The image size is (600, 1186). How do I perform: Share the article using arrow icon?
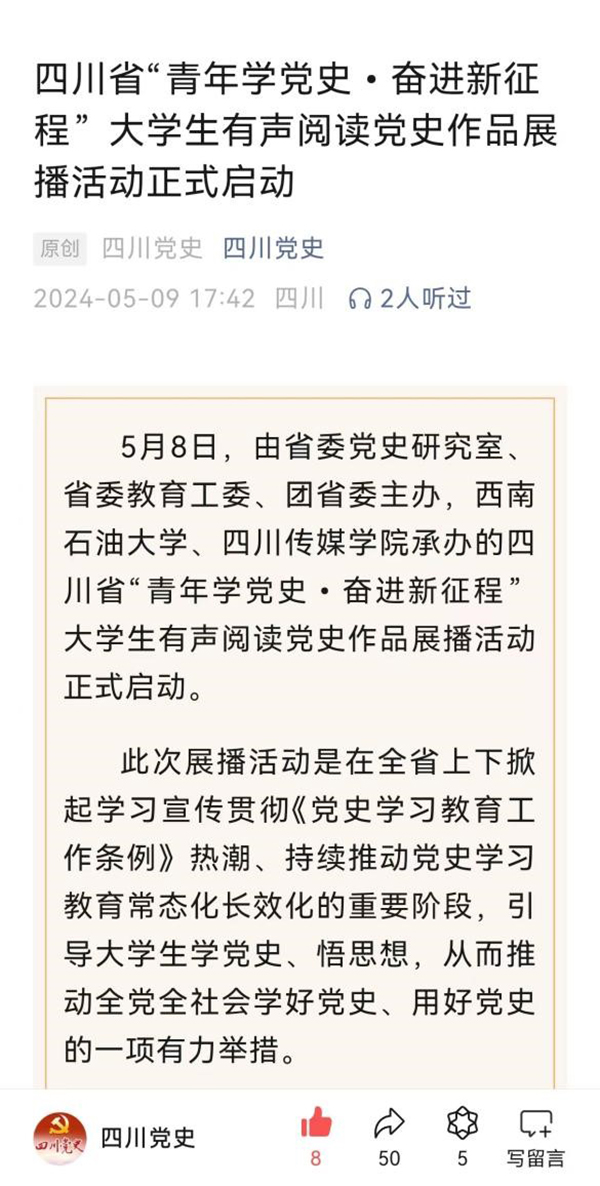tap(389, 1123)
